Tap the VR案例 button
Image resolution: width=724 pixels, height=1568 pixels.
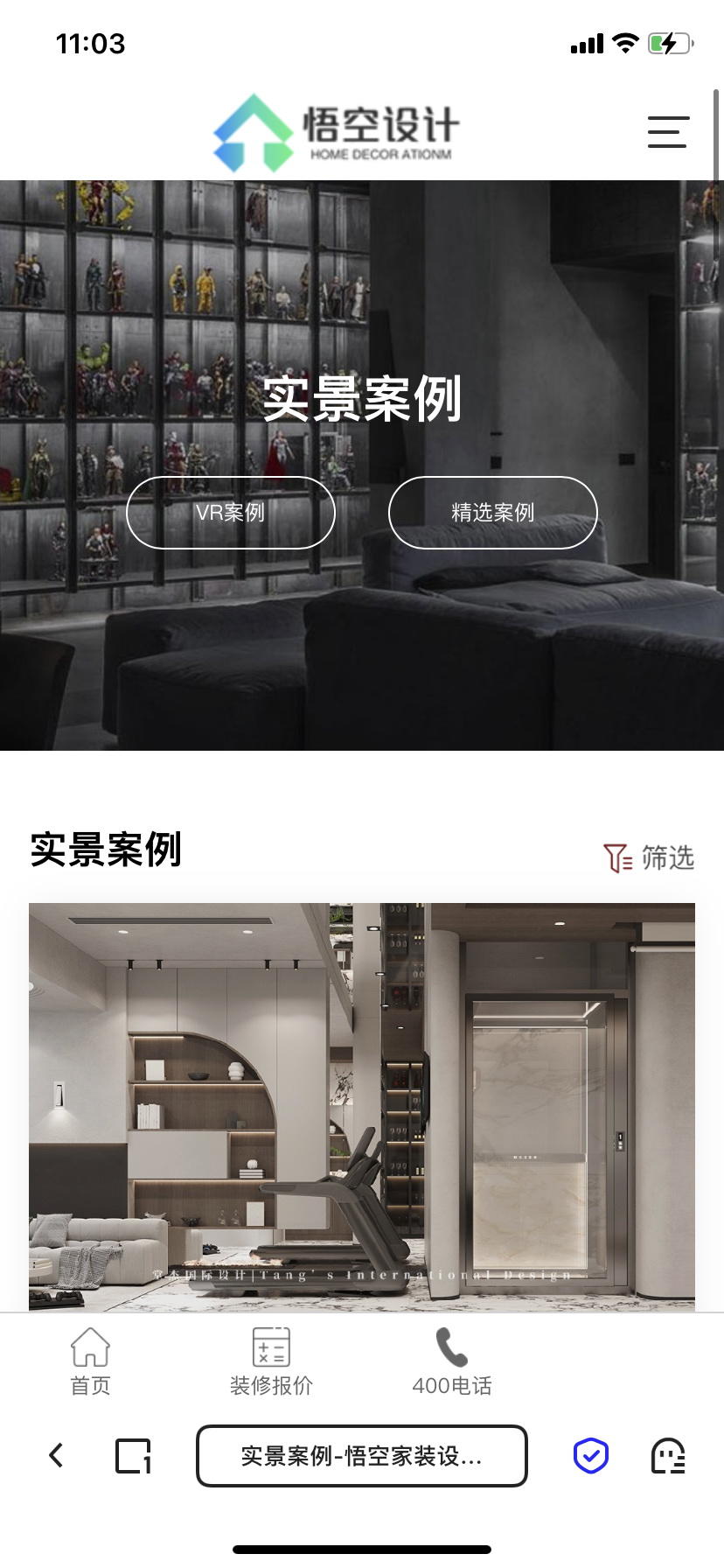pos(231,513)
